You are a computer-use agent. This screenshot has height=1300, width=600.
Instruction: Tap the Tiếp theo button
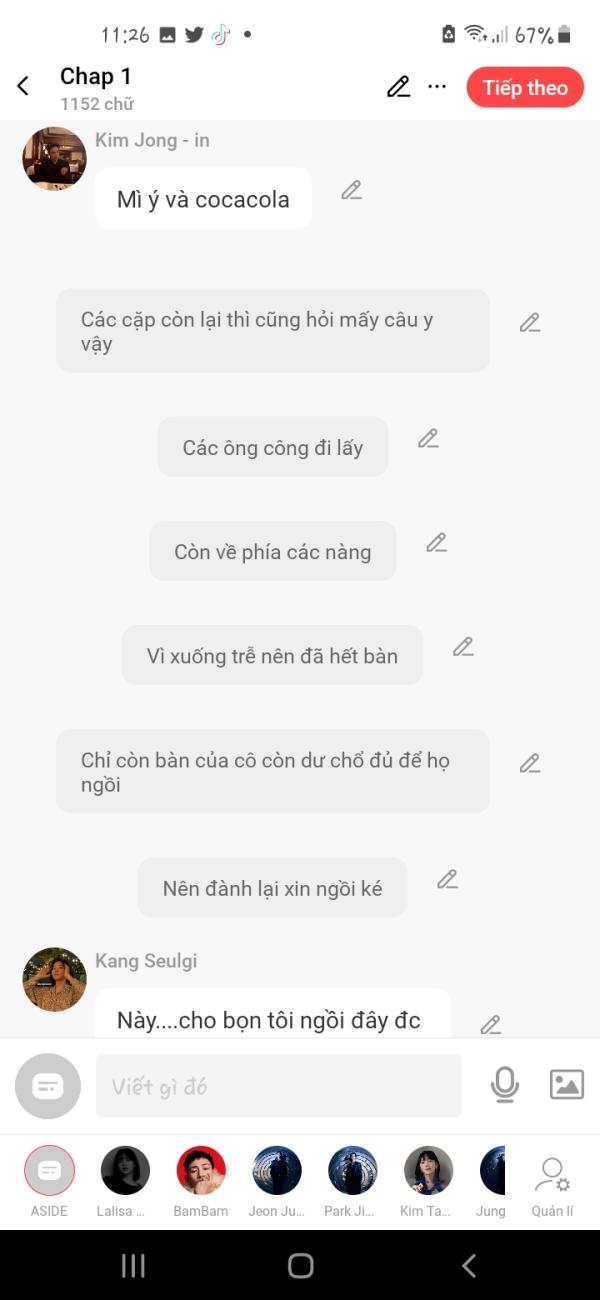tap(525, 88)
